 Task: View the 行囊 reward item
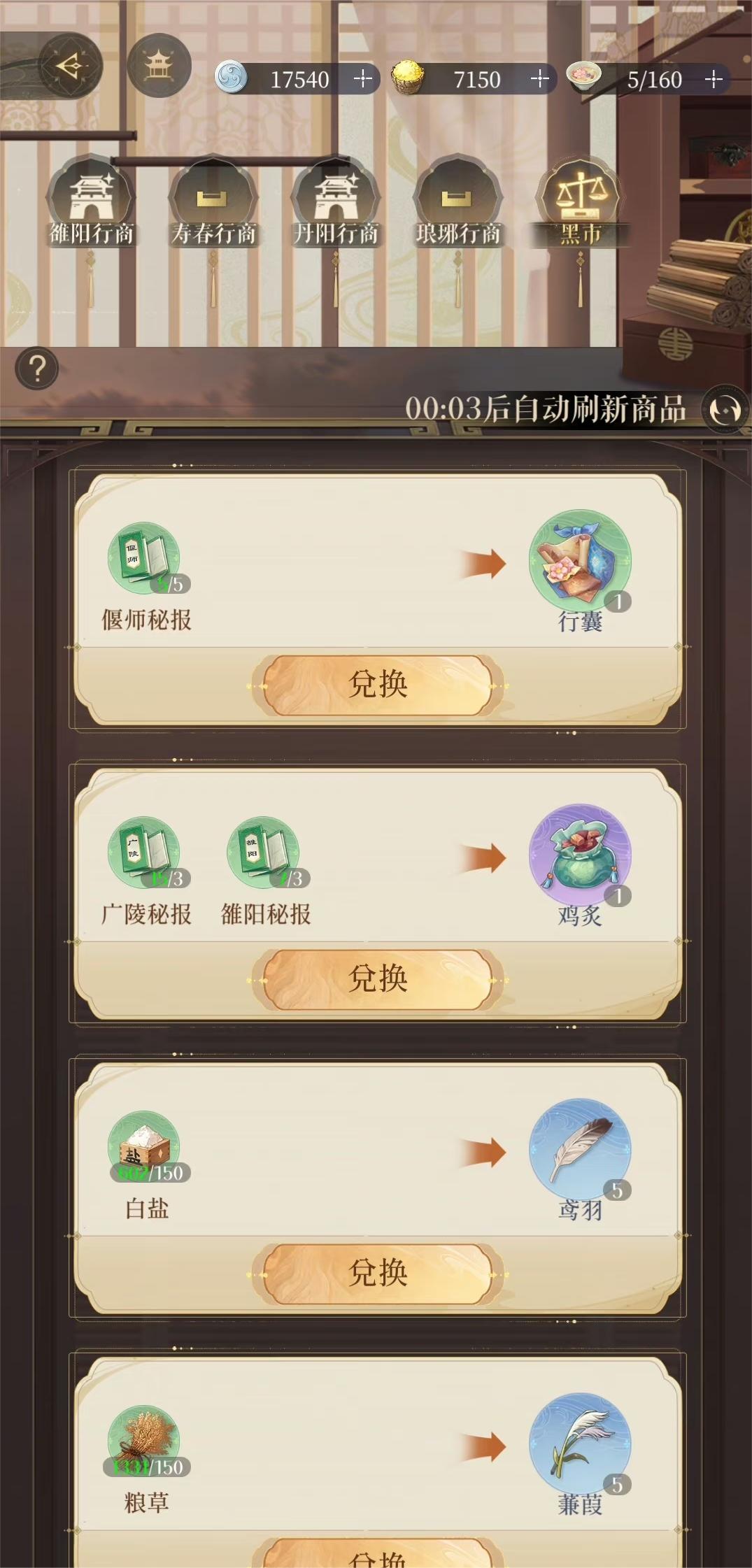point(580,561)
